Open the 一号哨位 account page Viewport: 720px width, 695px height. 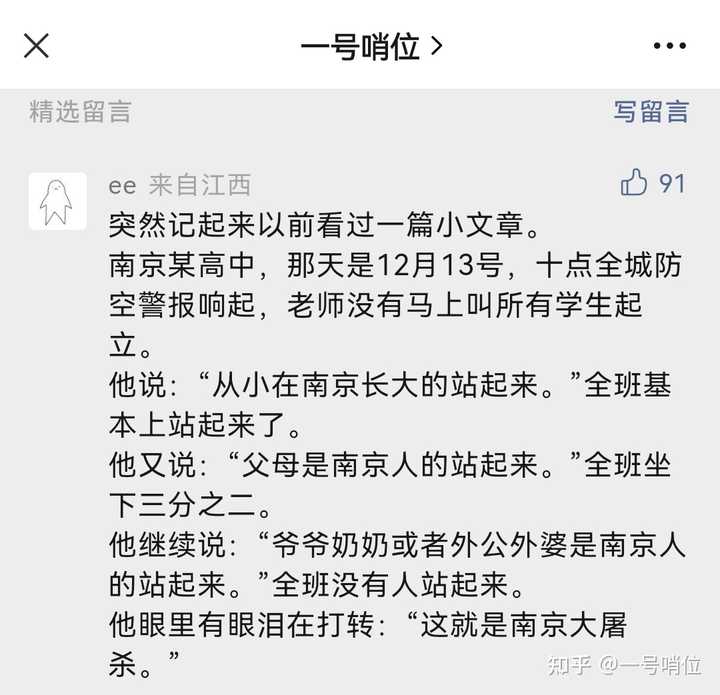[x=371, y=46]
